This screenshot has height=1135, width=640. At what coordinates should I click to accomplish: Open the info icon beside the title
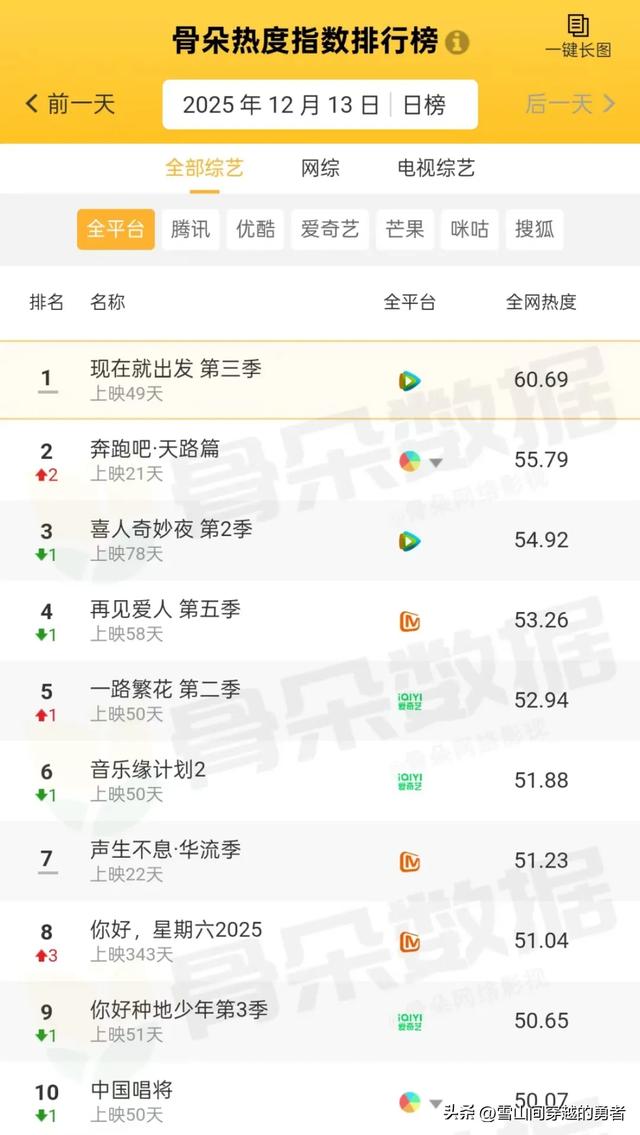(x=457, y=42)
